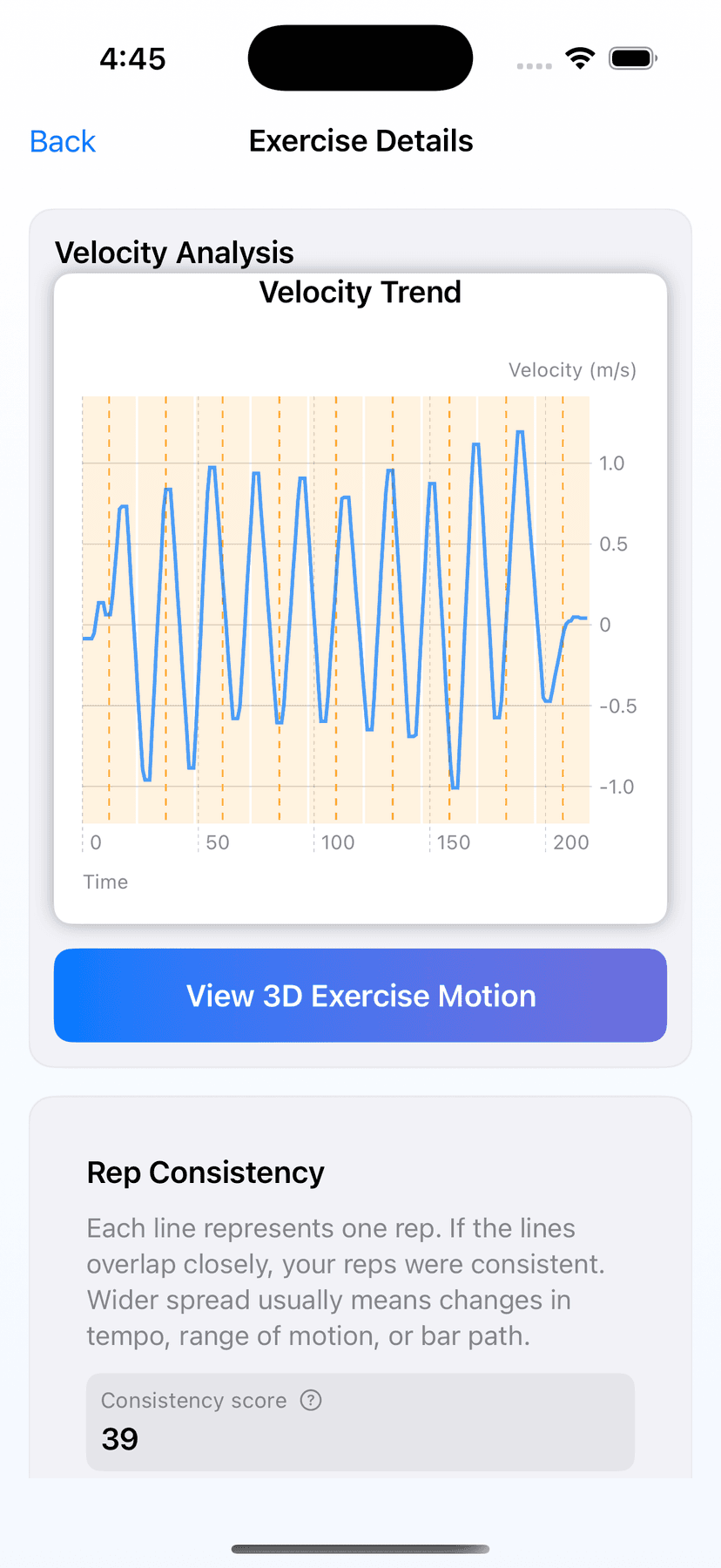Tap the Wi-Fi indicator in the status bar

click(580, 57)
